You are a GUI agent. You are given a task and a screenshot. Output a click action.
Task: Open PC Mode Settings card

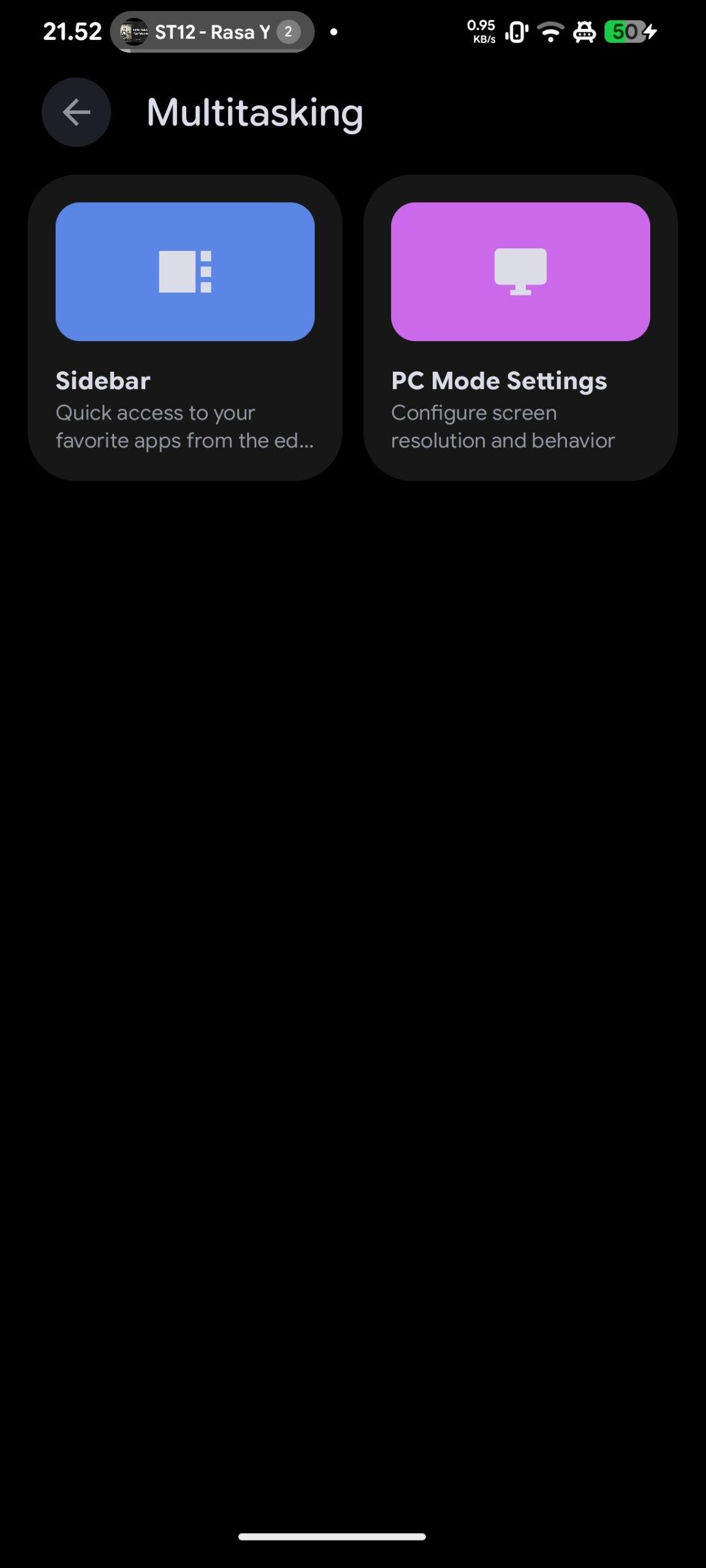pyautogui.click(x=520, y=328)
